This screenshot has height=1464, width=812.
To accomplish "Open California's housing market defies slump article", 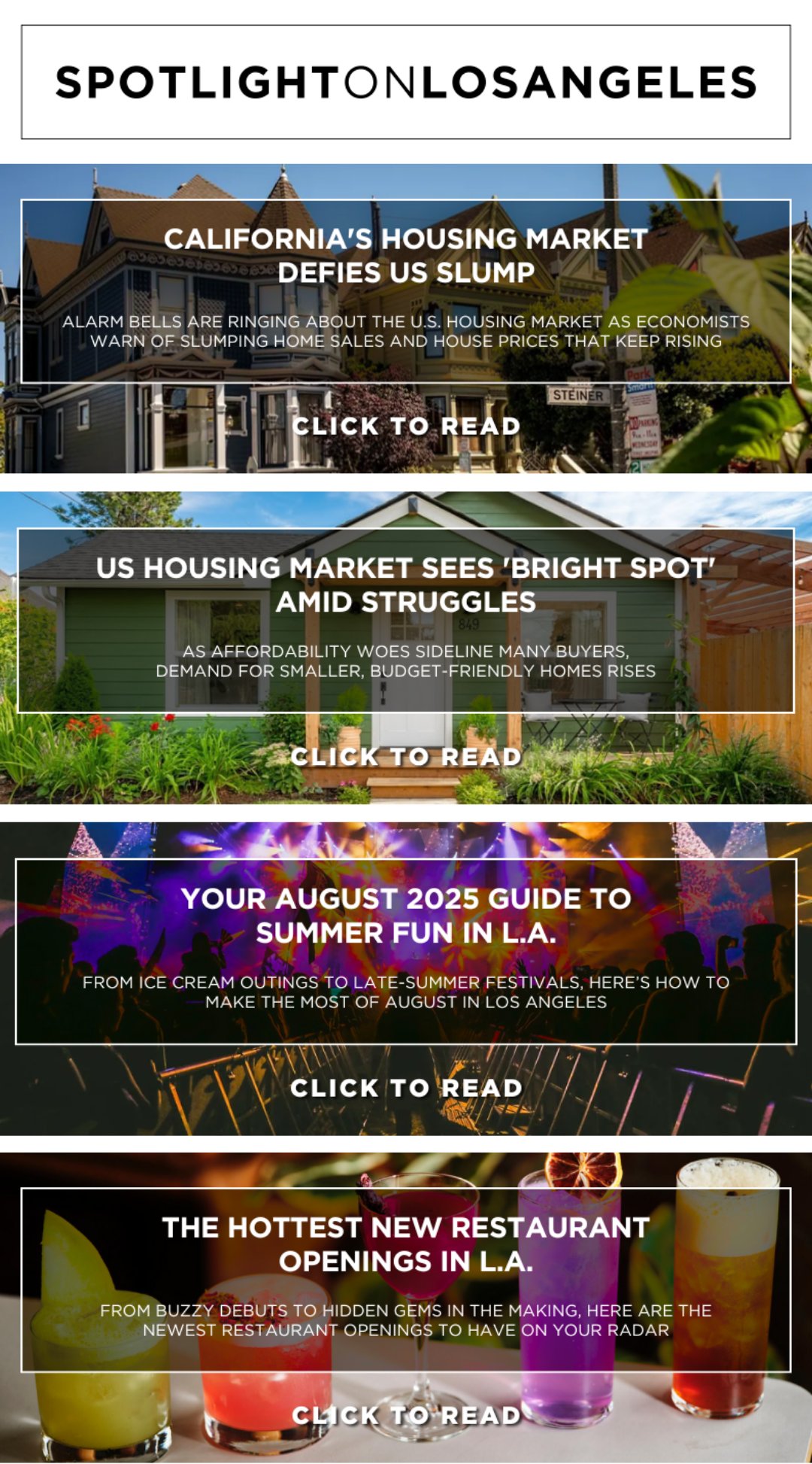I will (406, 426).
